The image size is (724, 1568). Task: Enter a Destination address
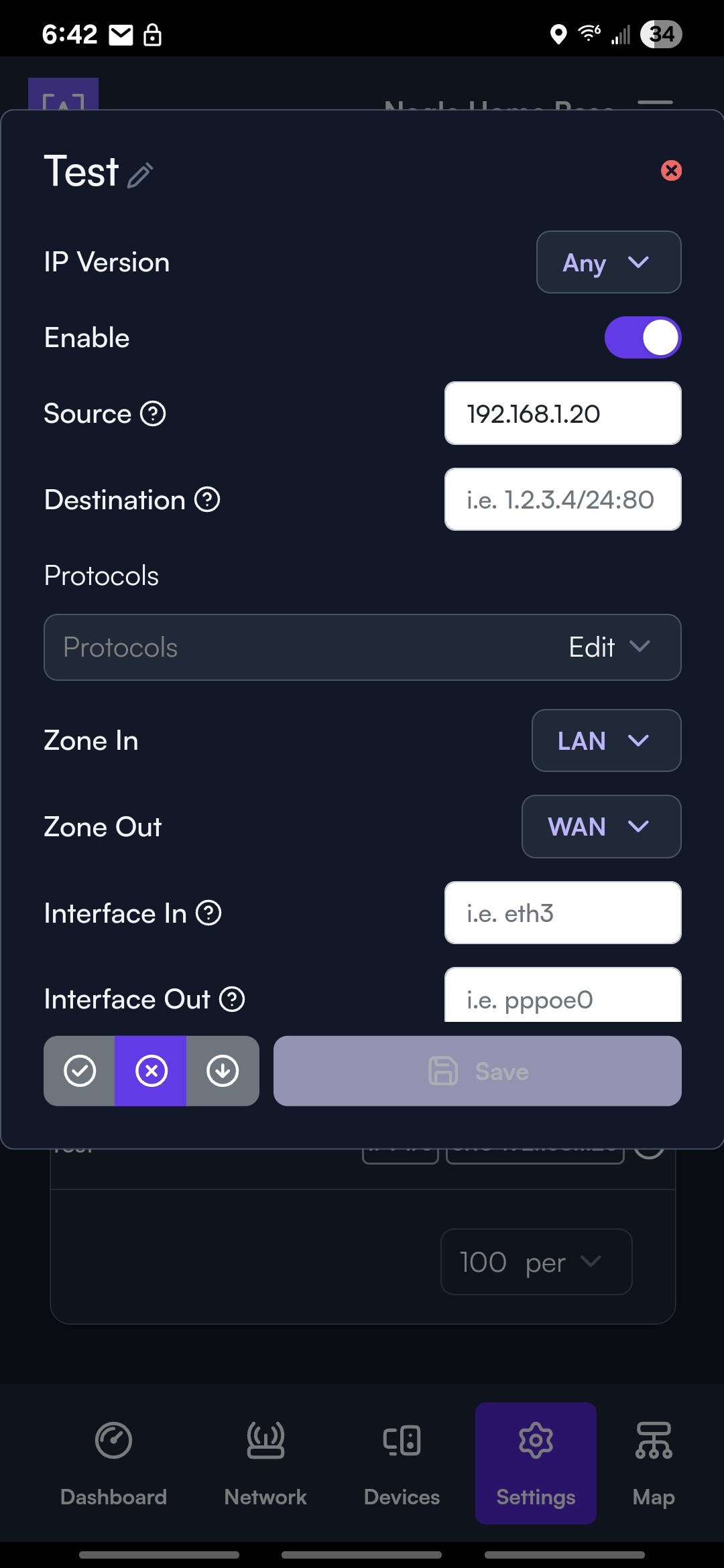click(x=563, y=499)
